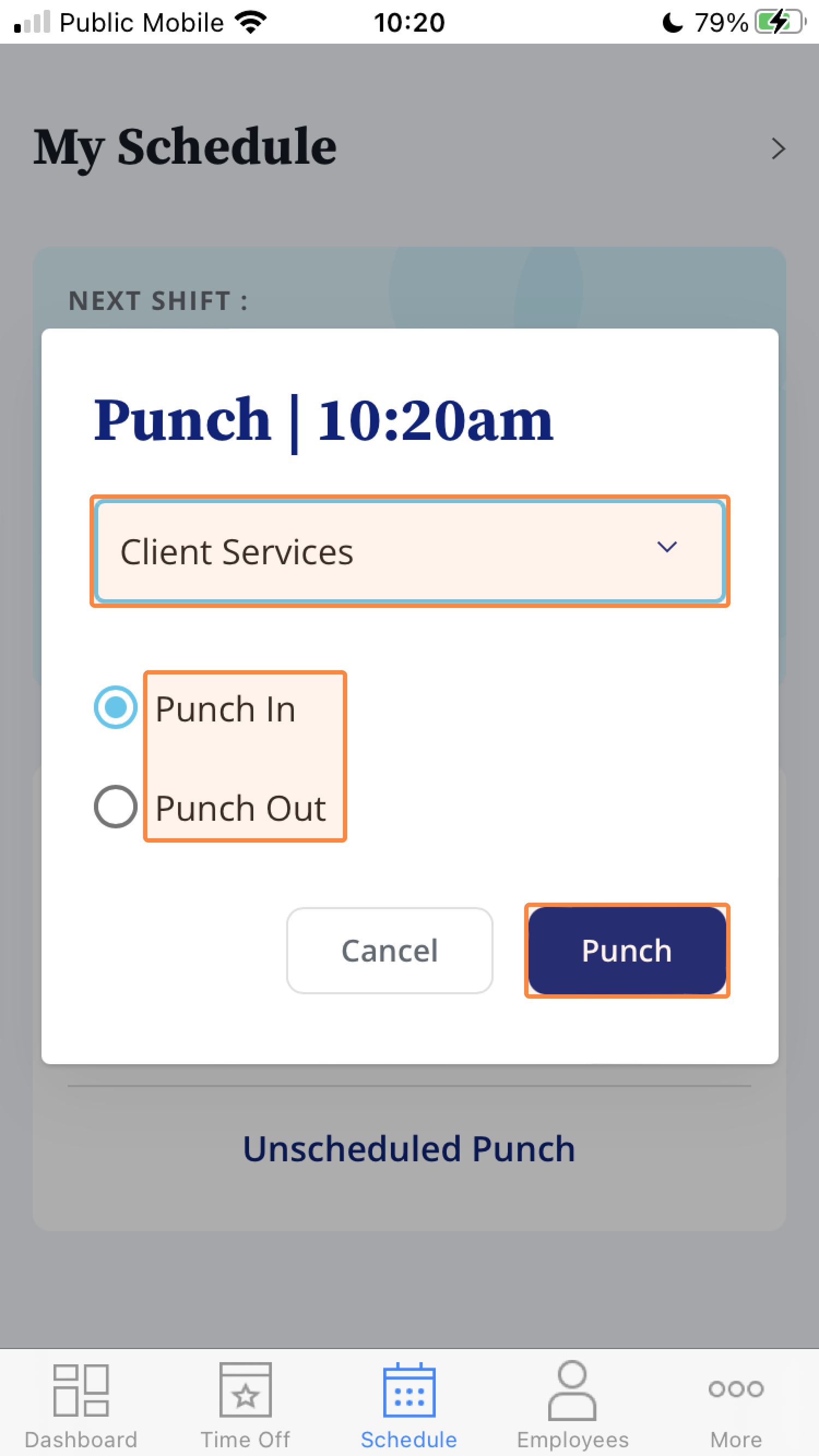Switch to the Dashboard tab
819x1456 pixels.
81,1406
